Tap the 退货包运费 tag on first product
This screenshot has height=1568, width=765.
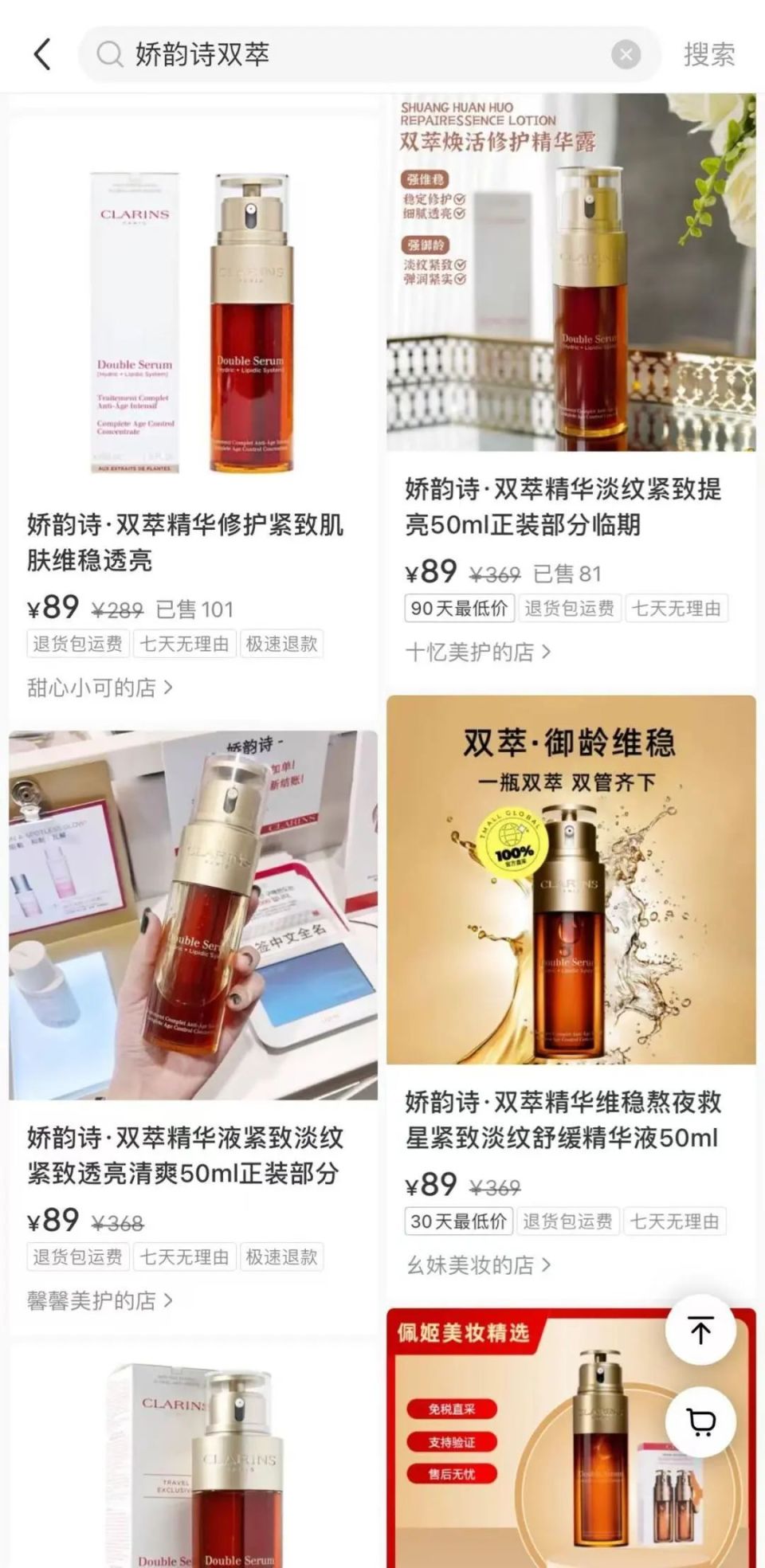pos(76,644)
